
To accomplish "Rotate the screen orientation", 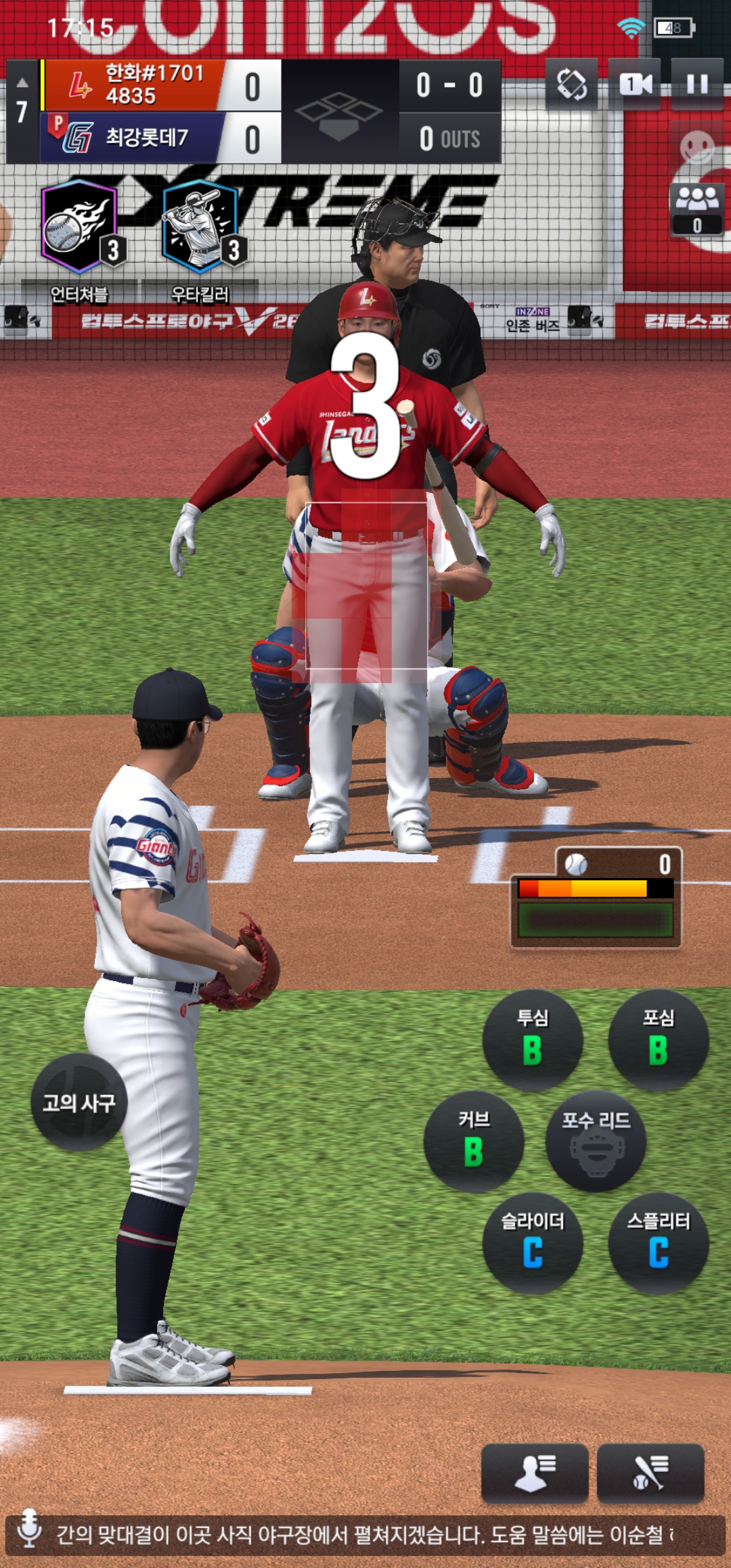I will coord(572,84).
